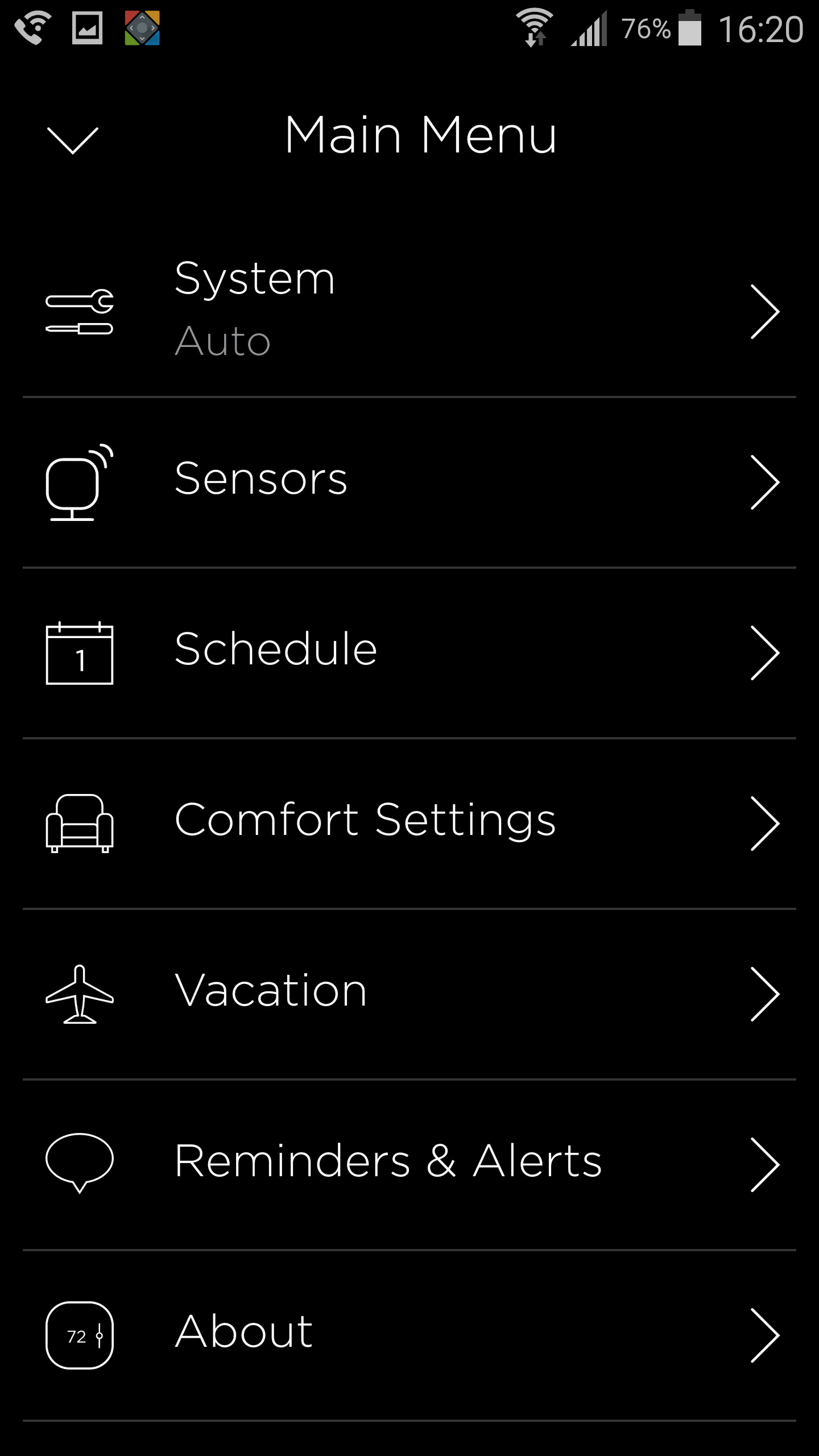This screenshot has width=819, height=1456.
Task: Go to the Schedule section
Action: [409, 653]
